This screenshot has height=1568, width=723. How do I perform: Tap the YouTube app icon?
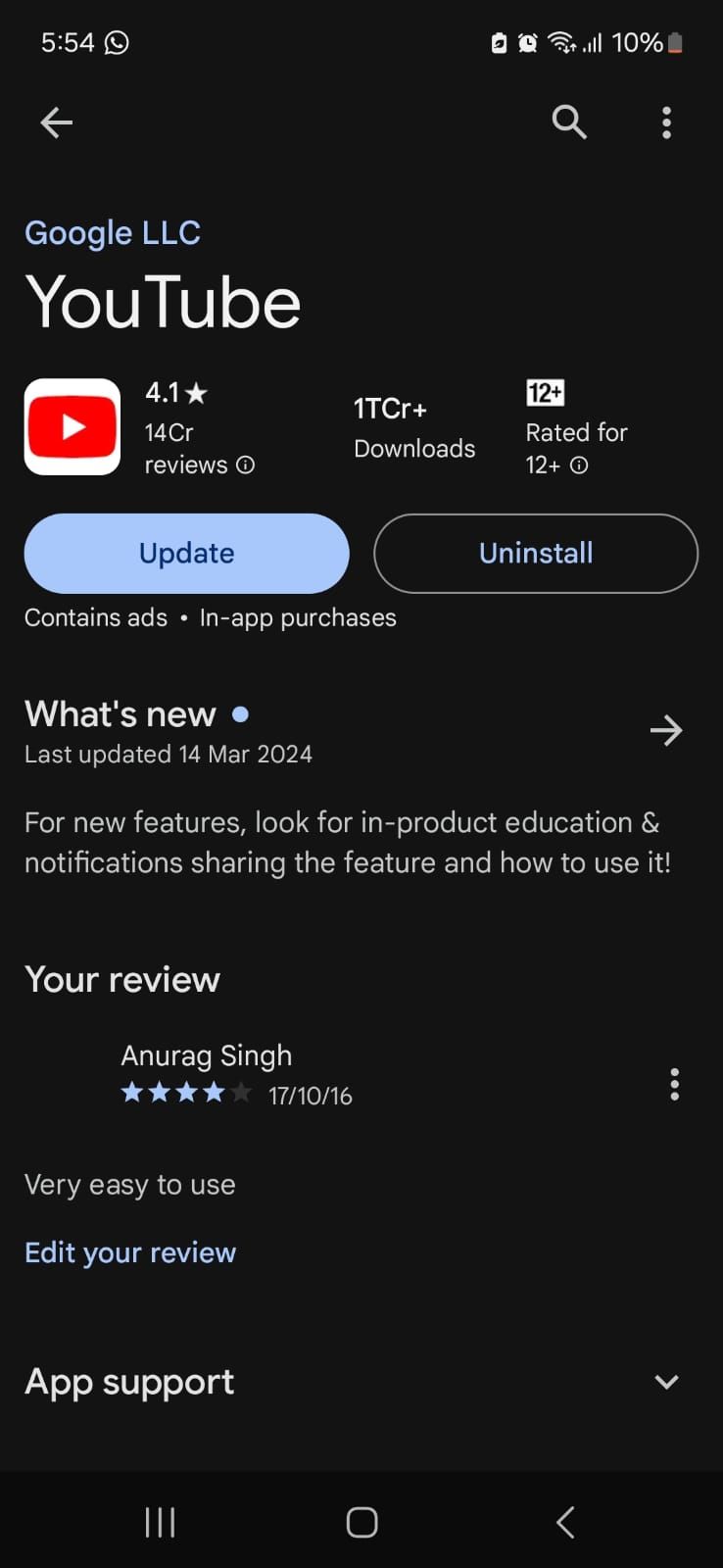click(x=72, y=426)
